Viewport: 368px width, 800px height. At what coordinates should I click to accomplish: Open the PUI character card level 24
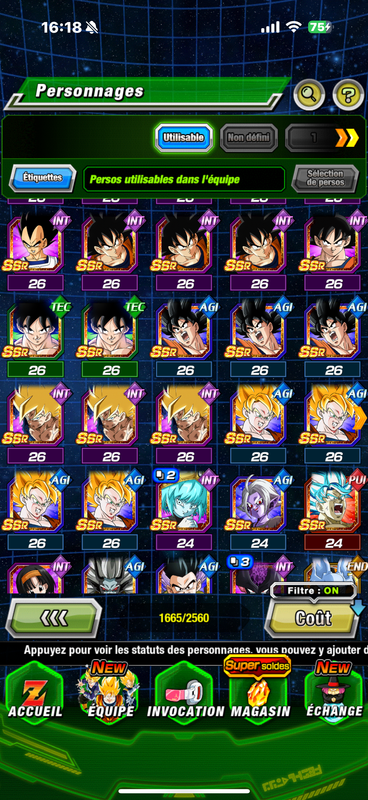(333, 509)
